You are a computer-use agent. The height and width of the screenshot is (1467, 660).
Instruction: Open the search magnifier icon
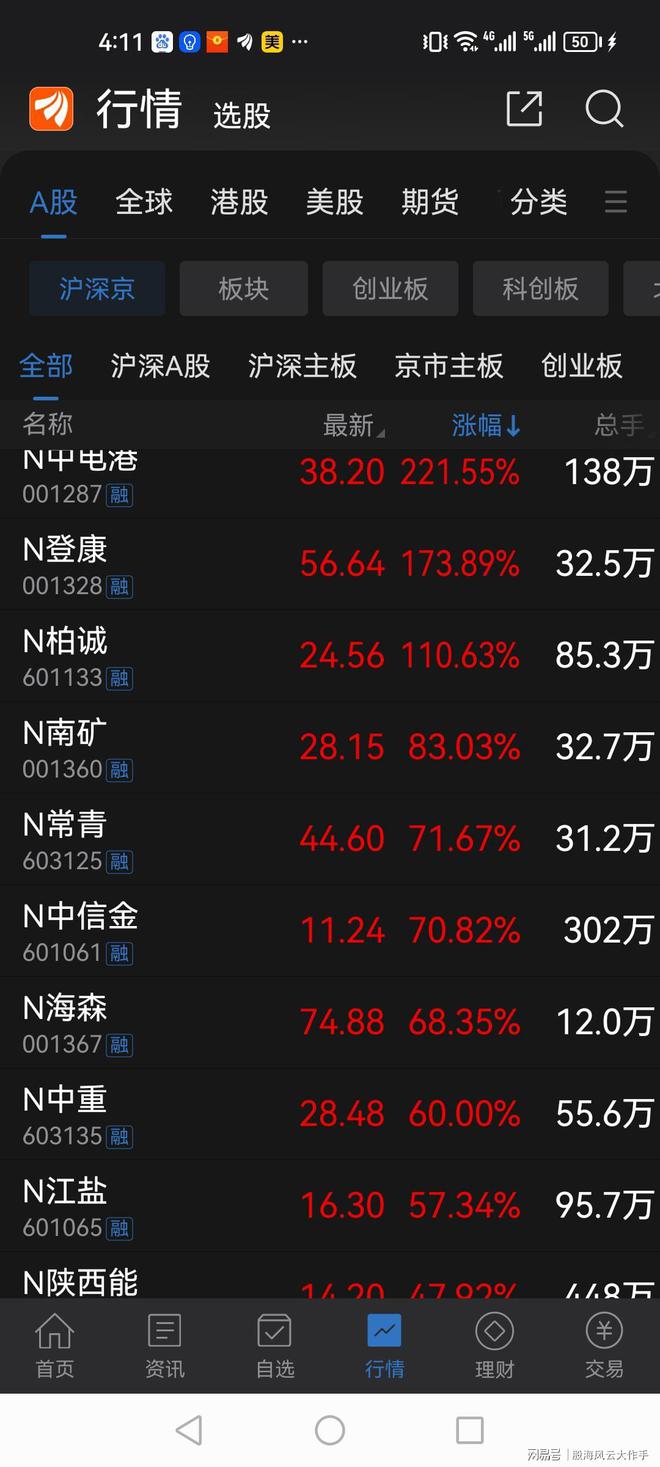604,109
